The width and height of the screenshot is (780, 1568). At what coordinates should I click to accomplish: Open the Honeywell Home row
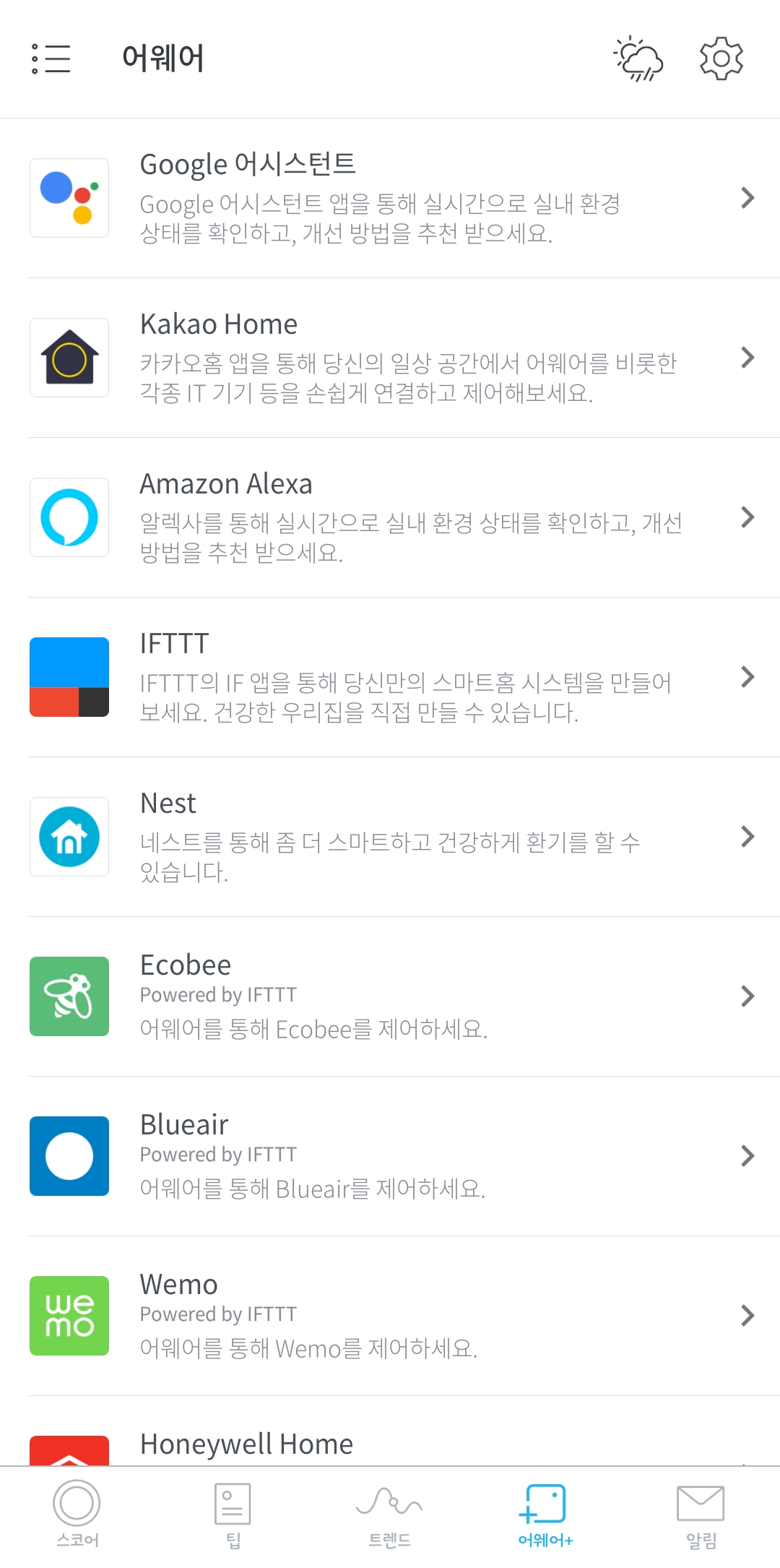(x=390, y=1445)
